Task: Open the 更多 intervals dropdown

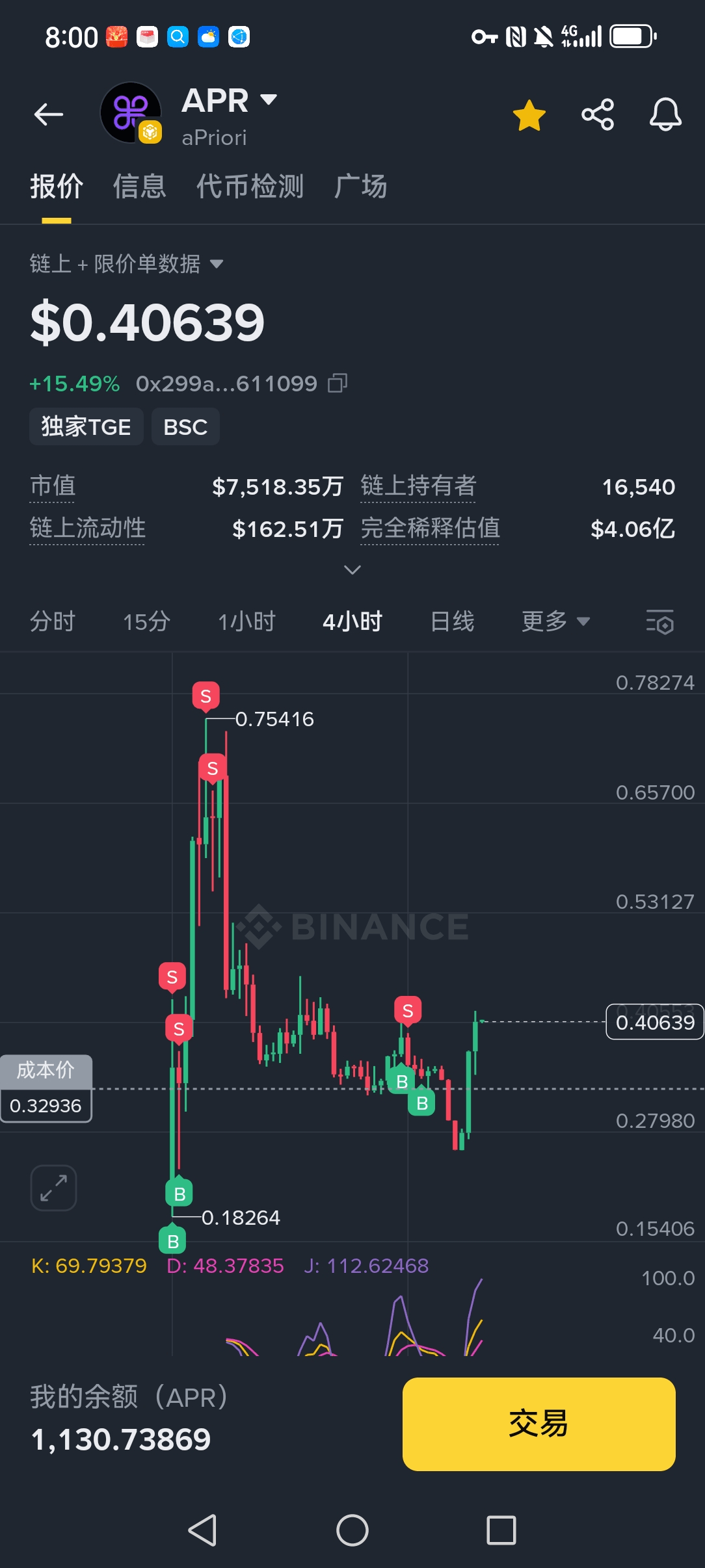Action: [x=555, y=621]
